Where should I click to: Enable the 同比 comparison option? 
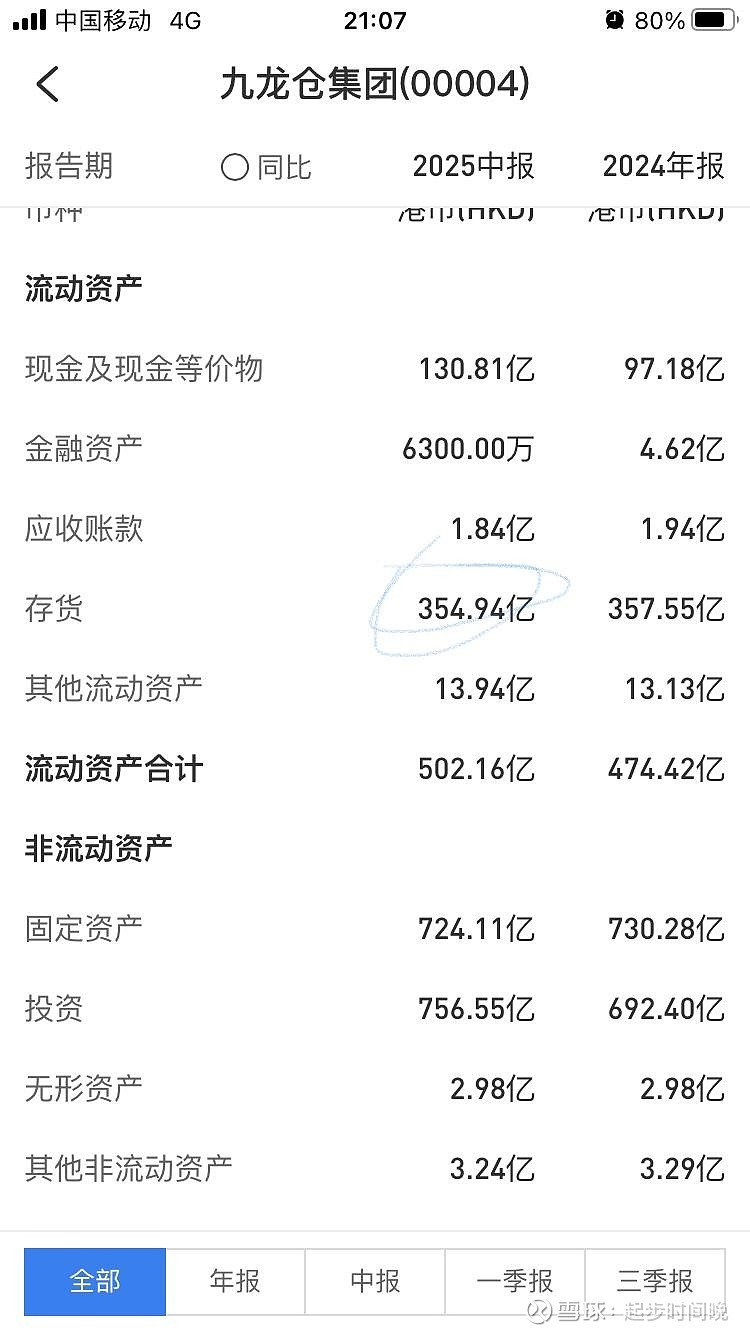236,167
